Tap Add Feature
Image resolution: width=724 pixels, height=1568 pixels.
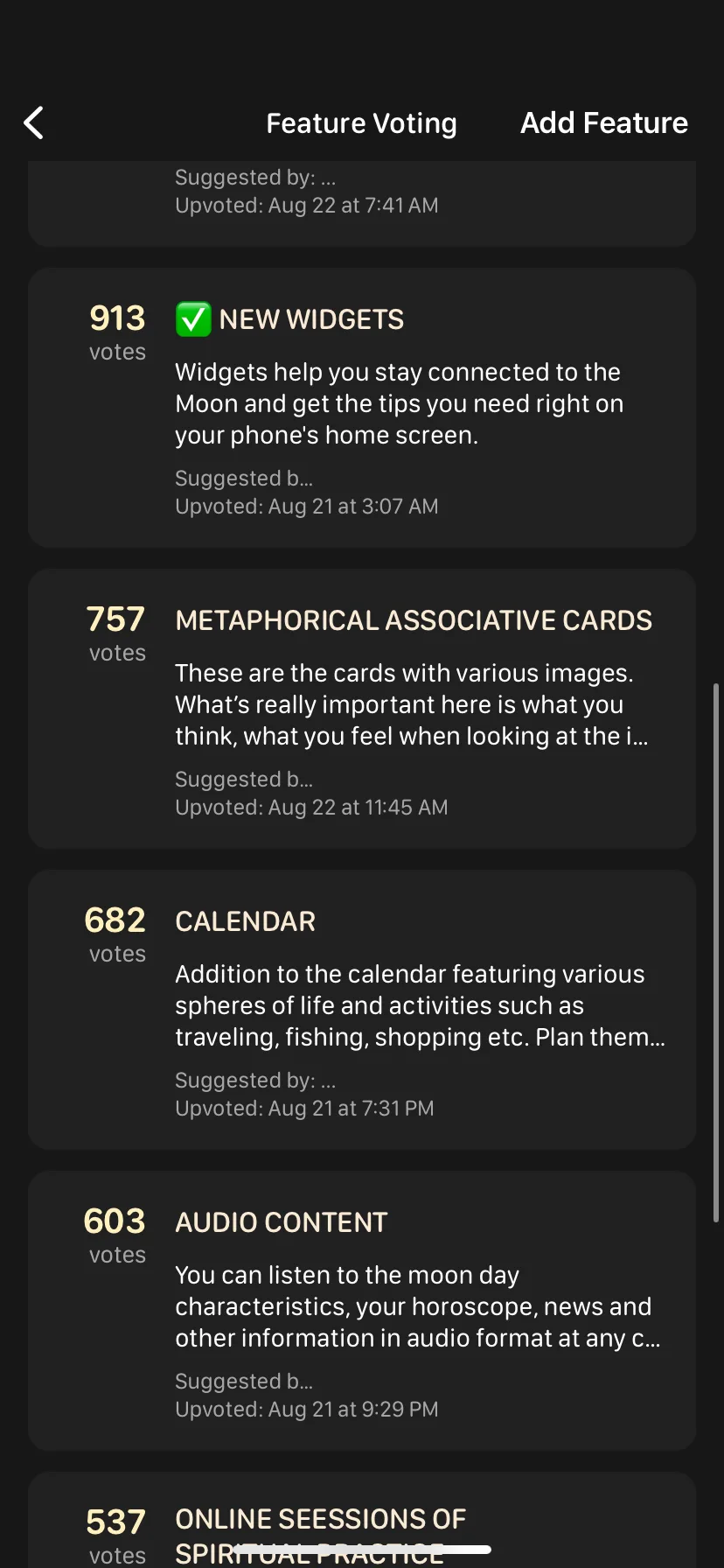pyautogui.click(x=604, y=123)
